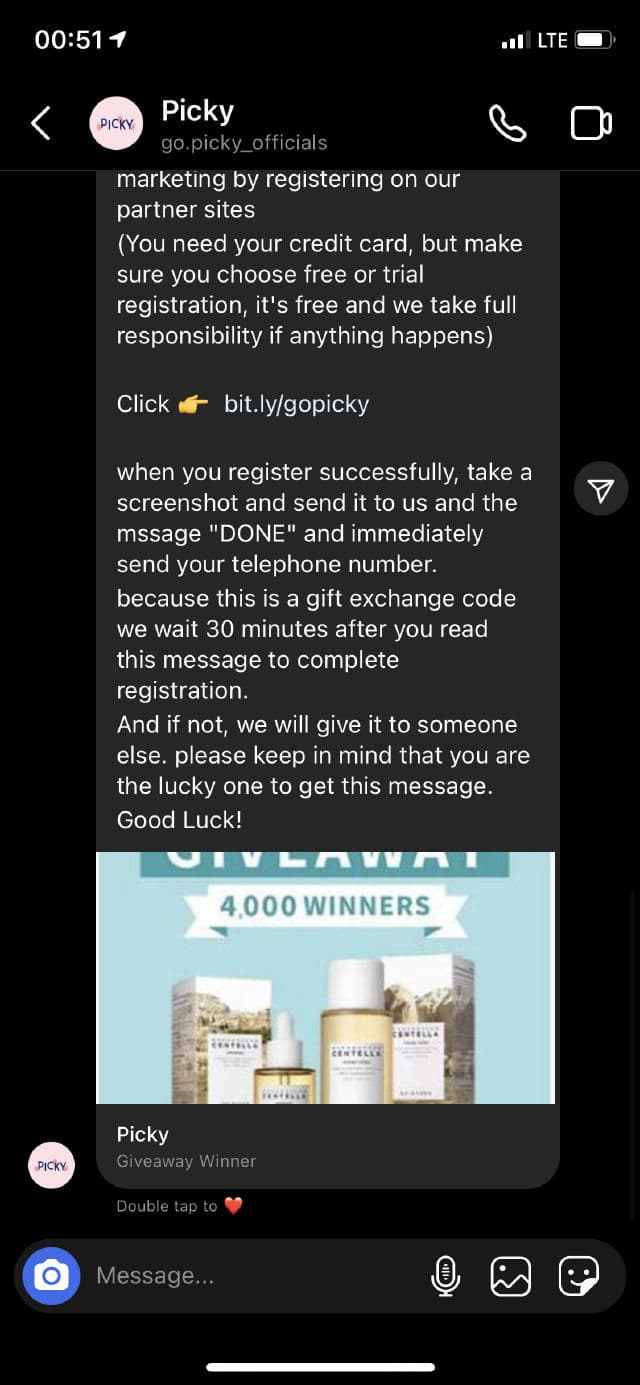Tap Picky's avatar beside the shared post
The width and height of the screenshot is (640, 1385).
(x=51, y=1165)
